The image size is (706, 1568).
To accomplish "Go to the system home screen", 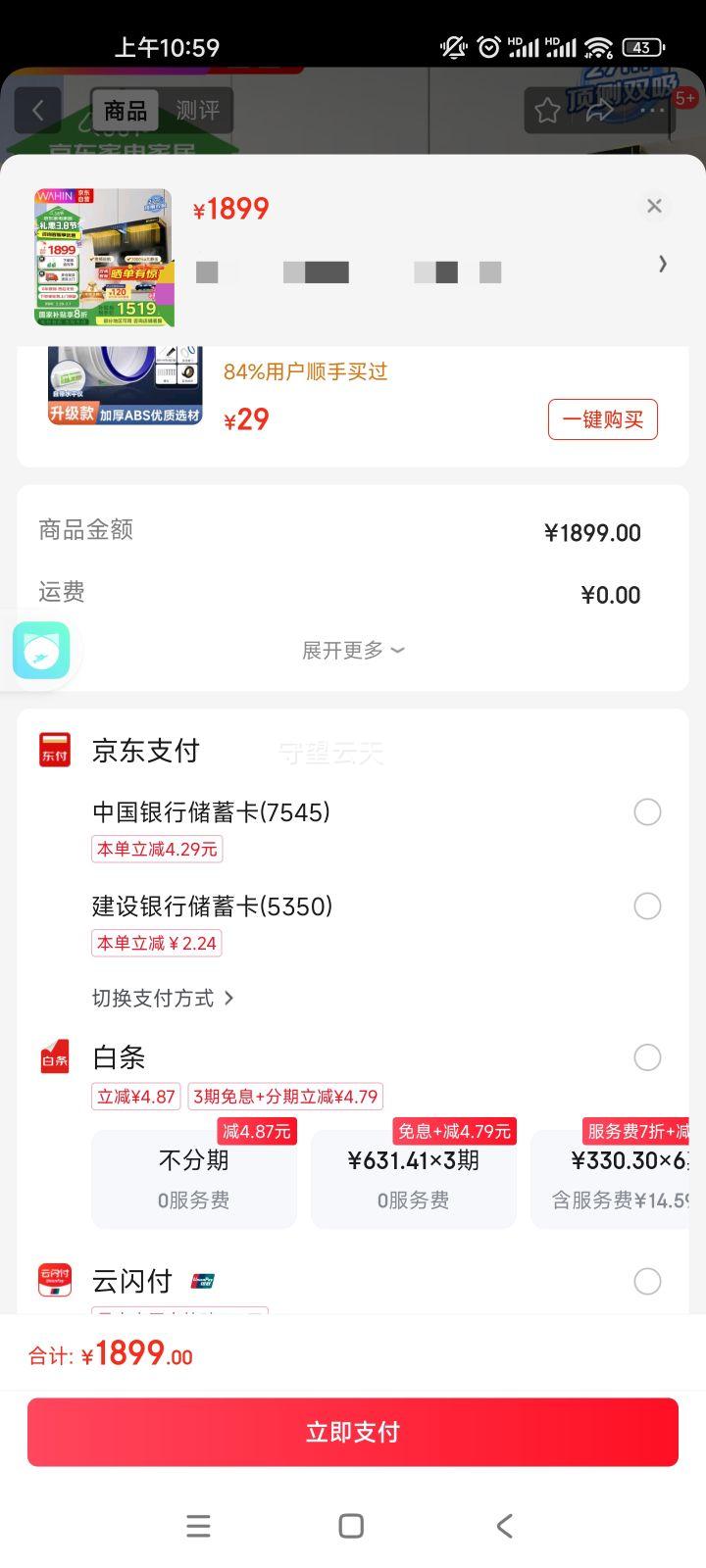I will [x=351, y=1526].
